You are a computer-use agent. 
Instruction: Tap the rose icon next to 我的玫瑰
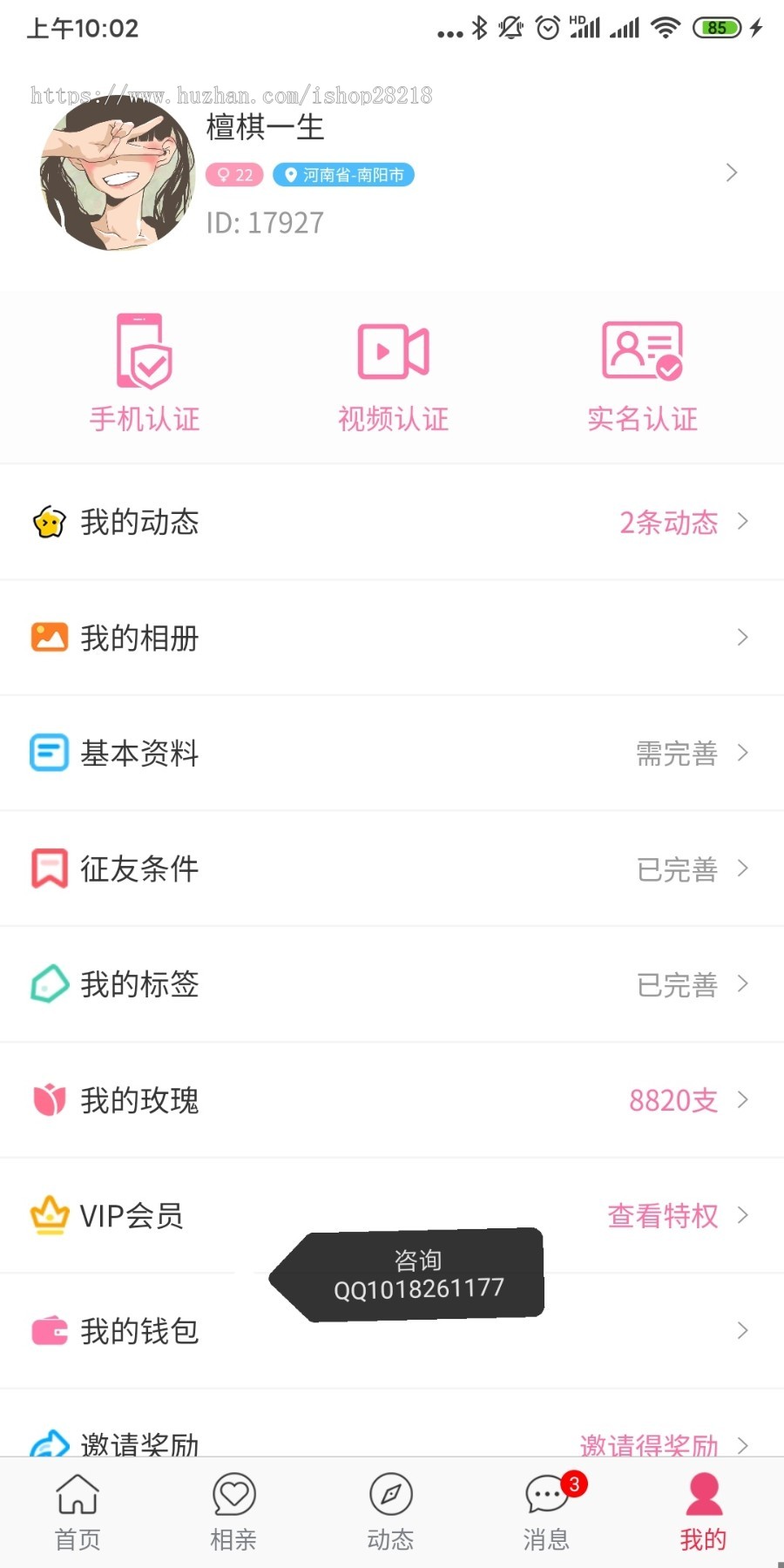click(50, 1100)
